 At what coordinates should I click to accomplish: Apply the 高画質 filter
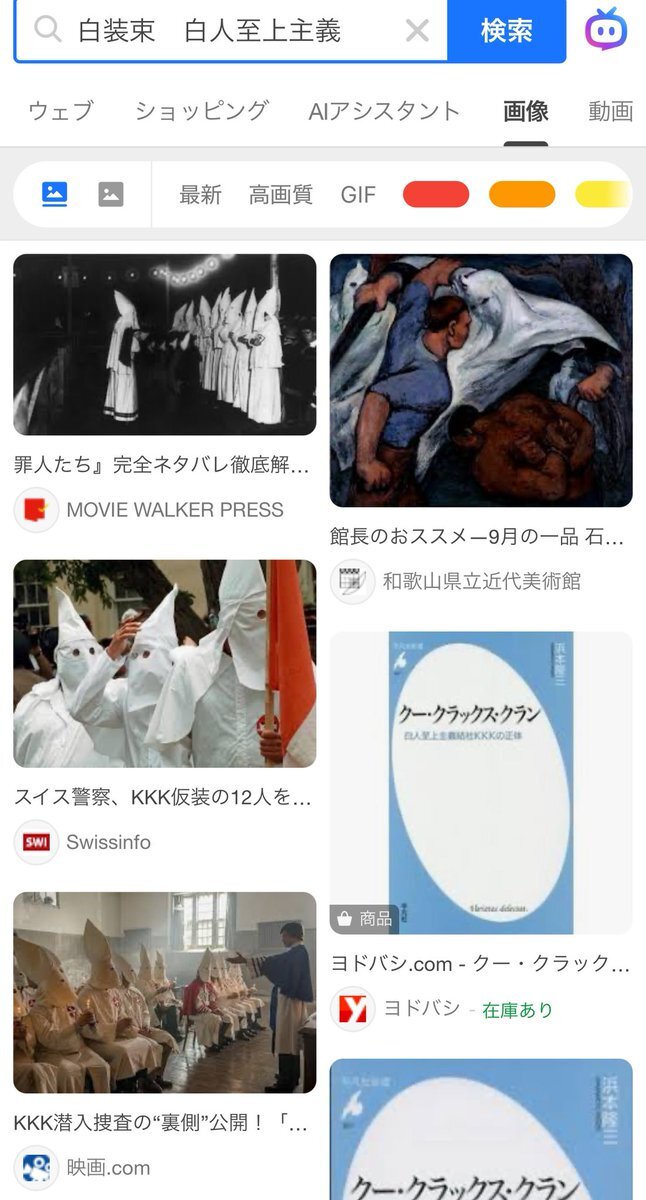(280, 194)
